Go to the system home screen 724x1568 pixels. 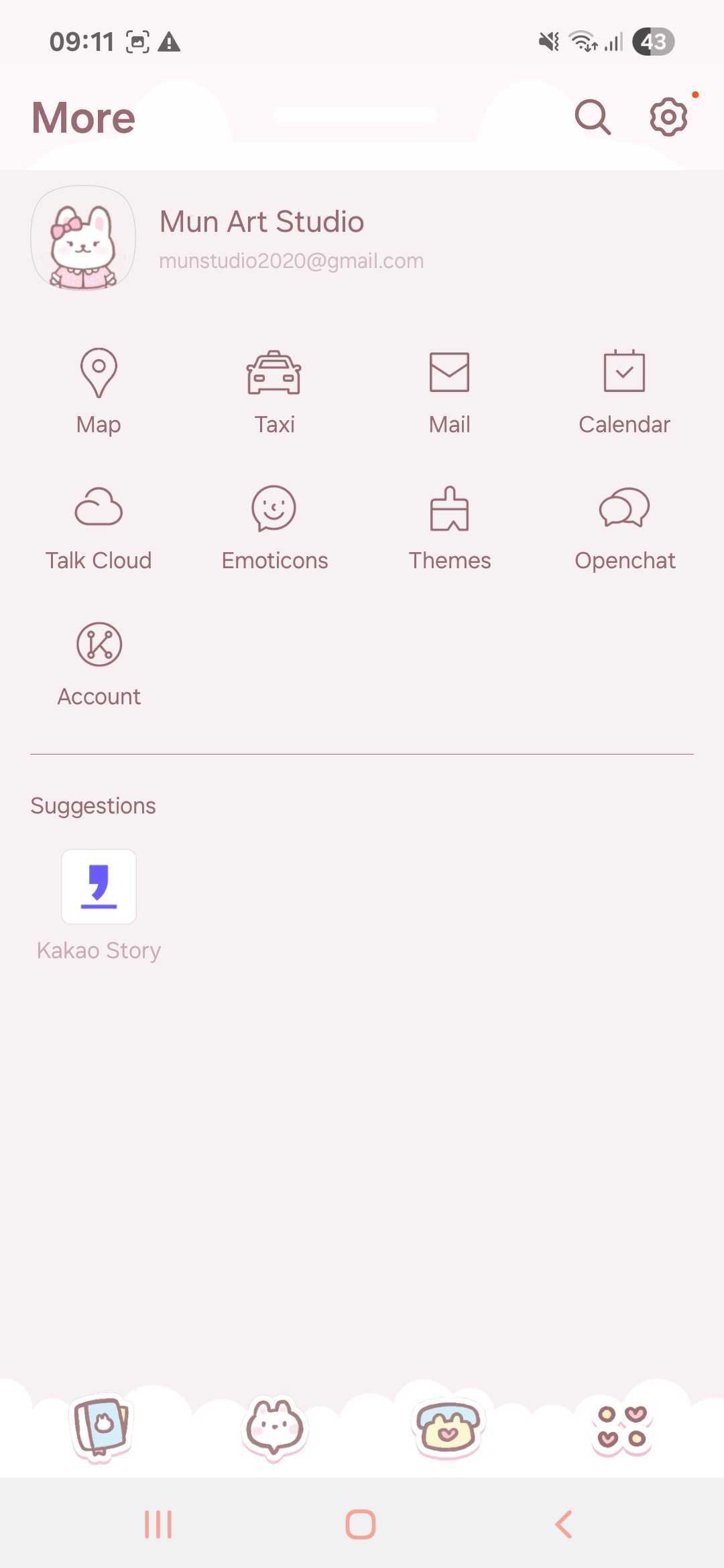click(361, 1524)
